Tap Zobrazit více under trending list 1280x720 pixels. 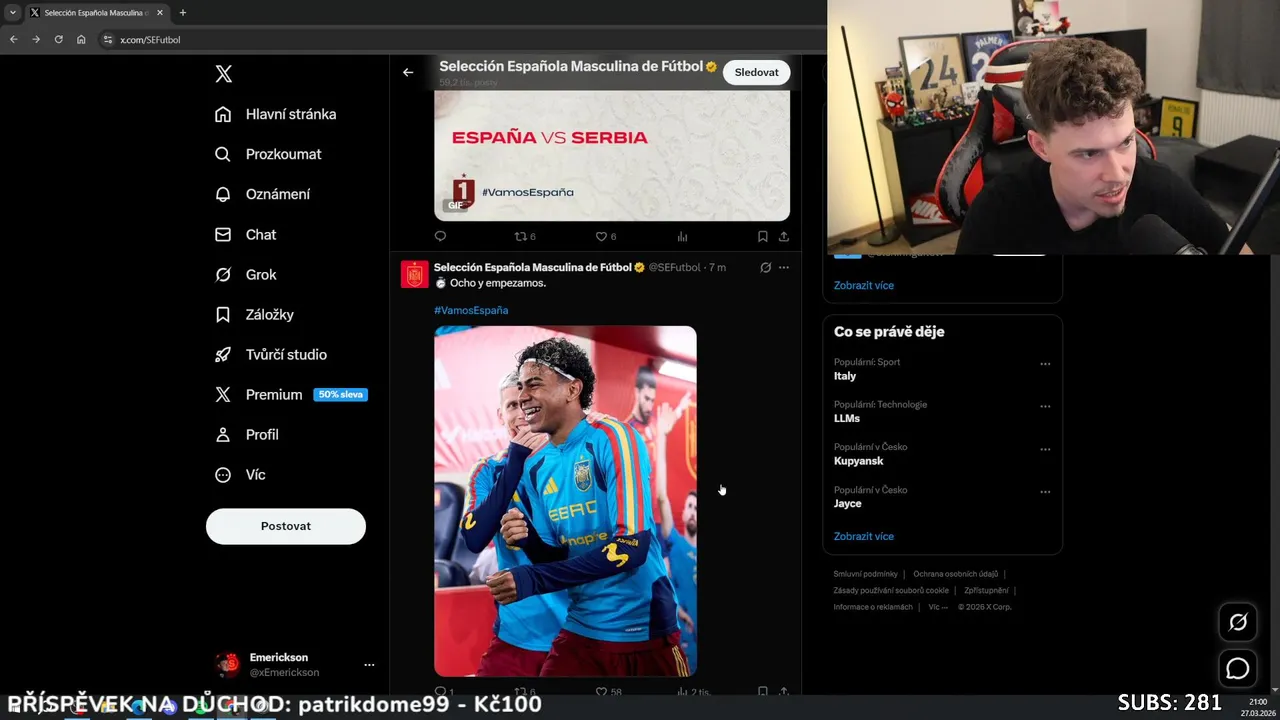tap(863, 536)
